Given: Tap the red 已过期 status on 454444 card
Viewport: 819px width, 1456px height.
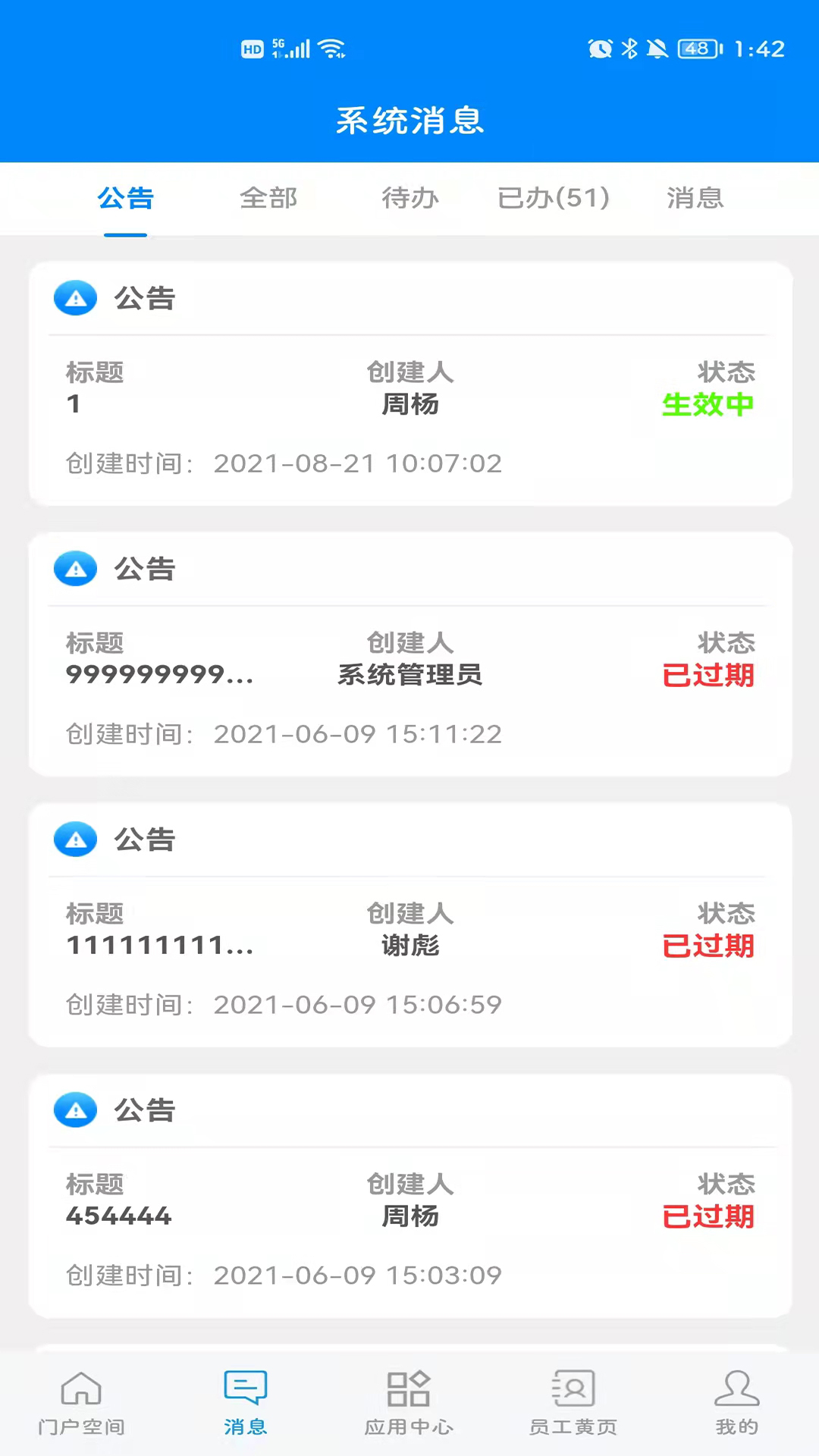Looking at the screenshot, I should [707, 1216].
